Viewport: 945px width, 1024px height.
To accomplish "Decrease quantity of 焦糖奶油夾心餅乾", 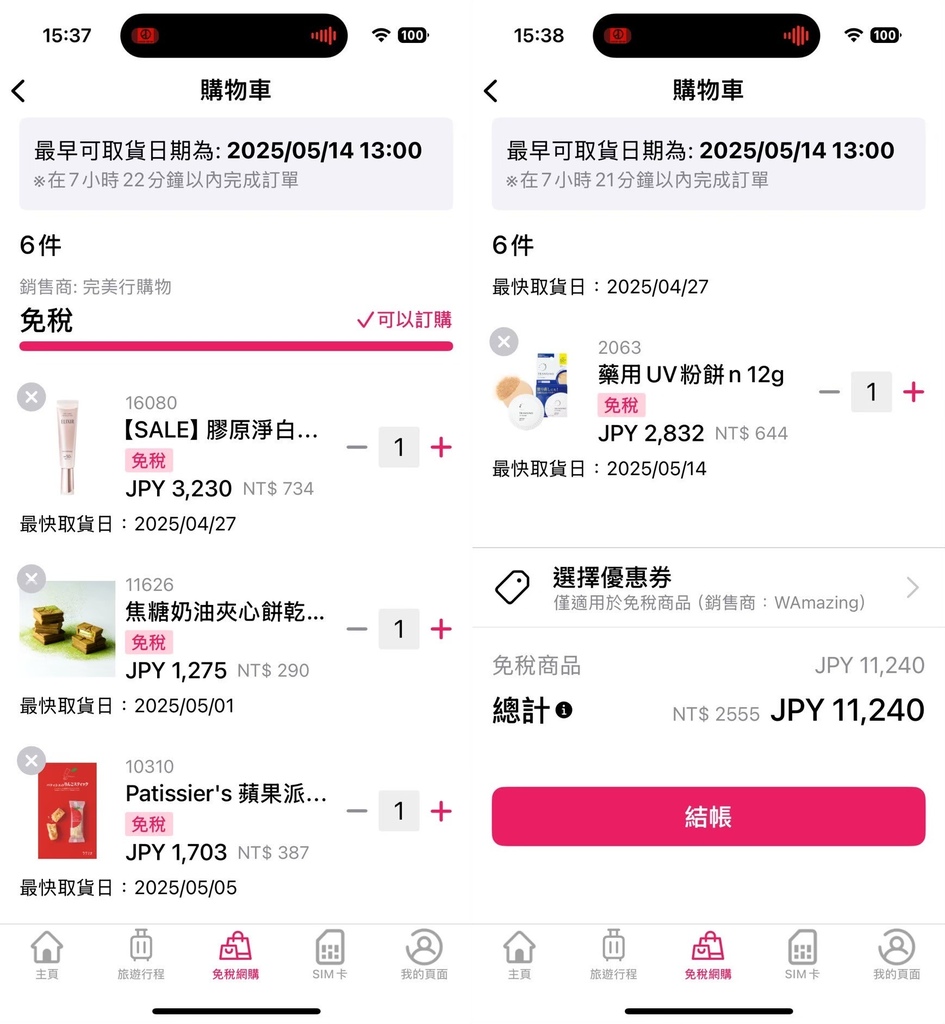I will (357, 629).
